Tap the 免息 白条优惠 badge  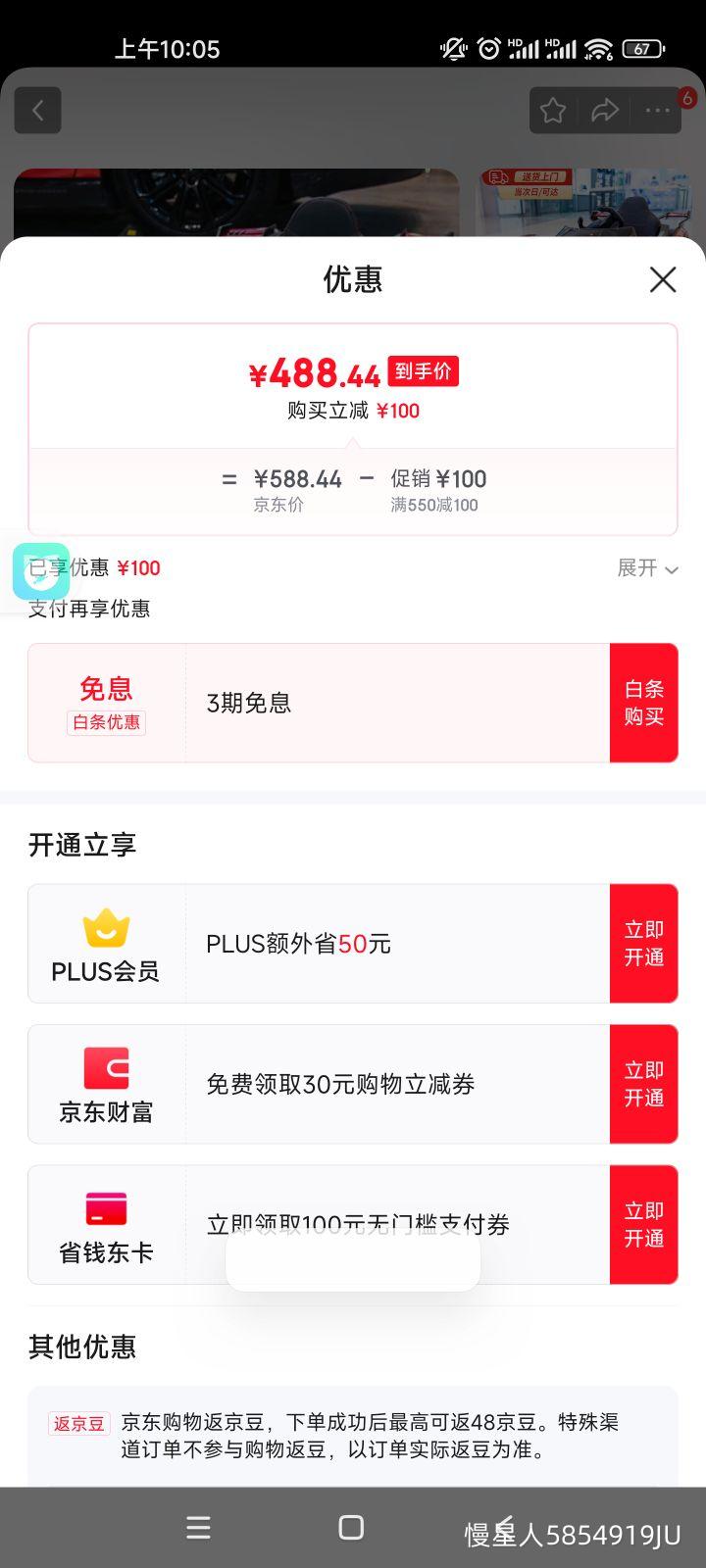pyautogui.click(x=106, y=703)
